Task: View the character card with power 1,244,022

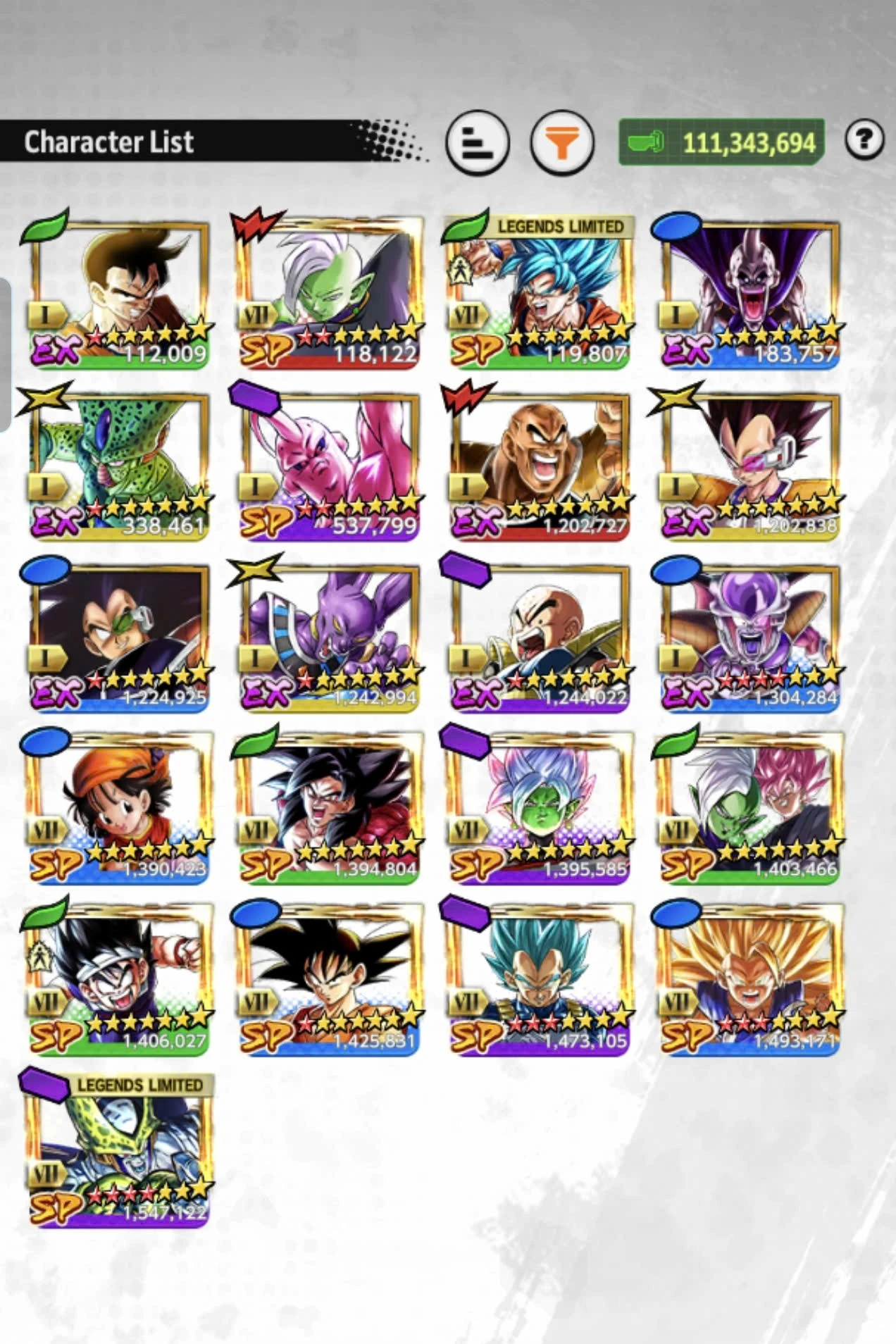Action: point(540,637)
